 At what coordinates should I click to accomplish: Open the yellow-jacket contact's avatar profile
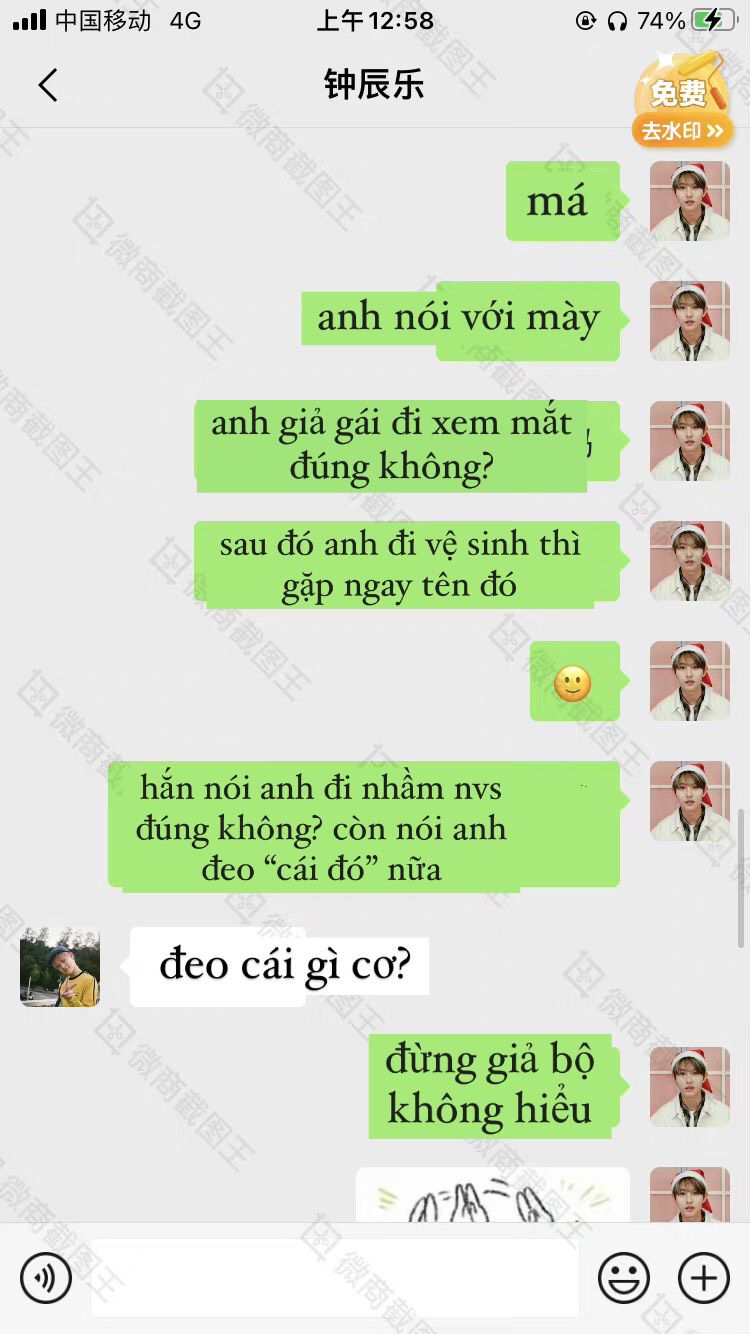coord(60,966)
